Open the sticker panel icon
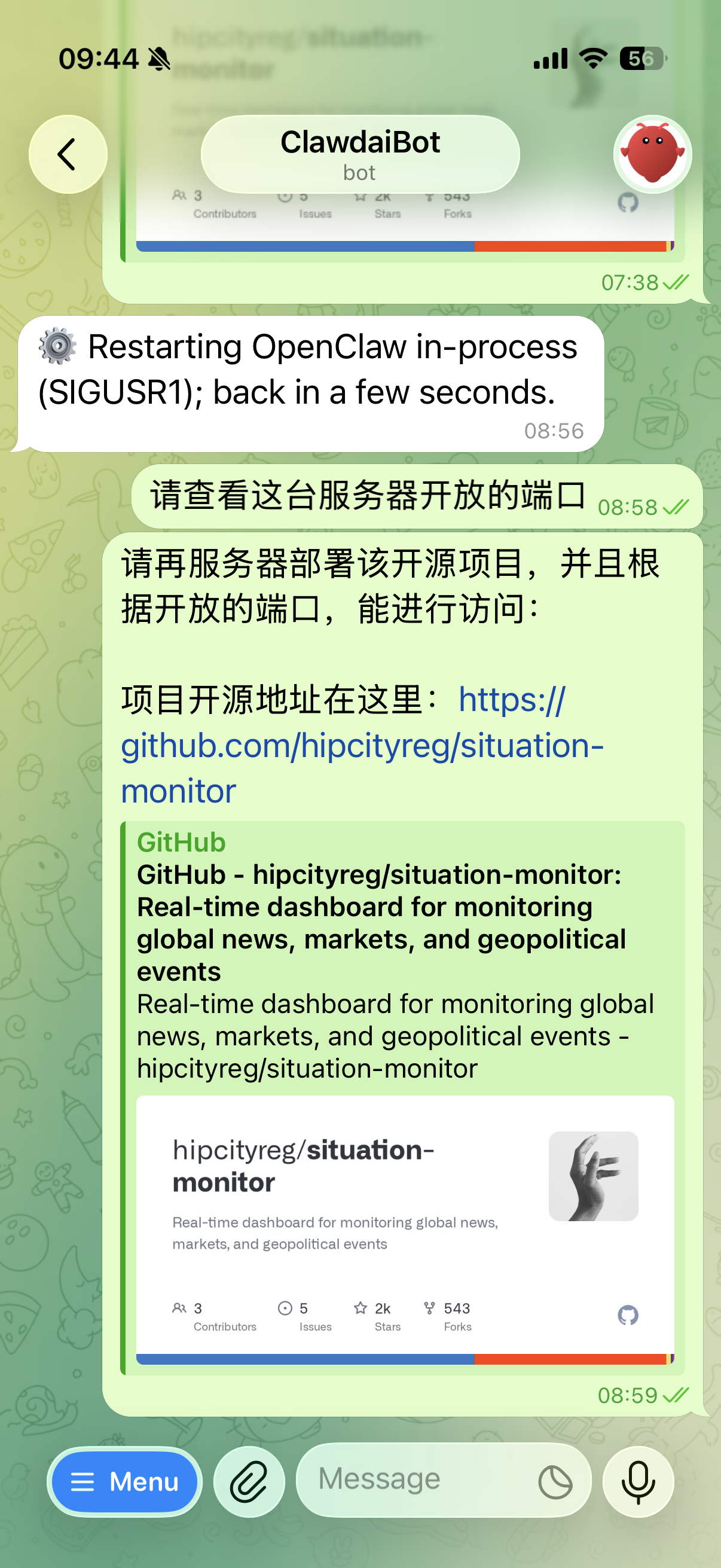Viewport: 721px width, 1568px height. [x=555, y=1482]
